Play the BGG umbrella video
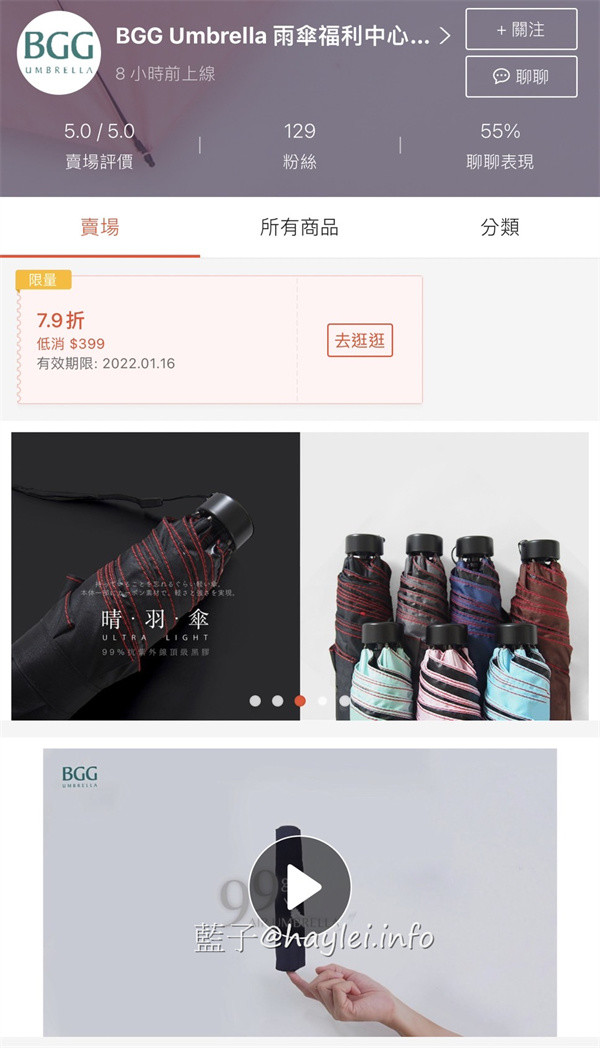 [x=299, y=886]
